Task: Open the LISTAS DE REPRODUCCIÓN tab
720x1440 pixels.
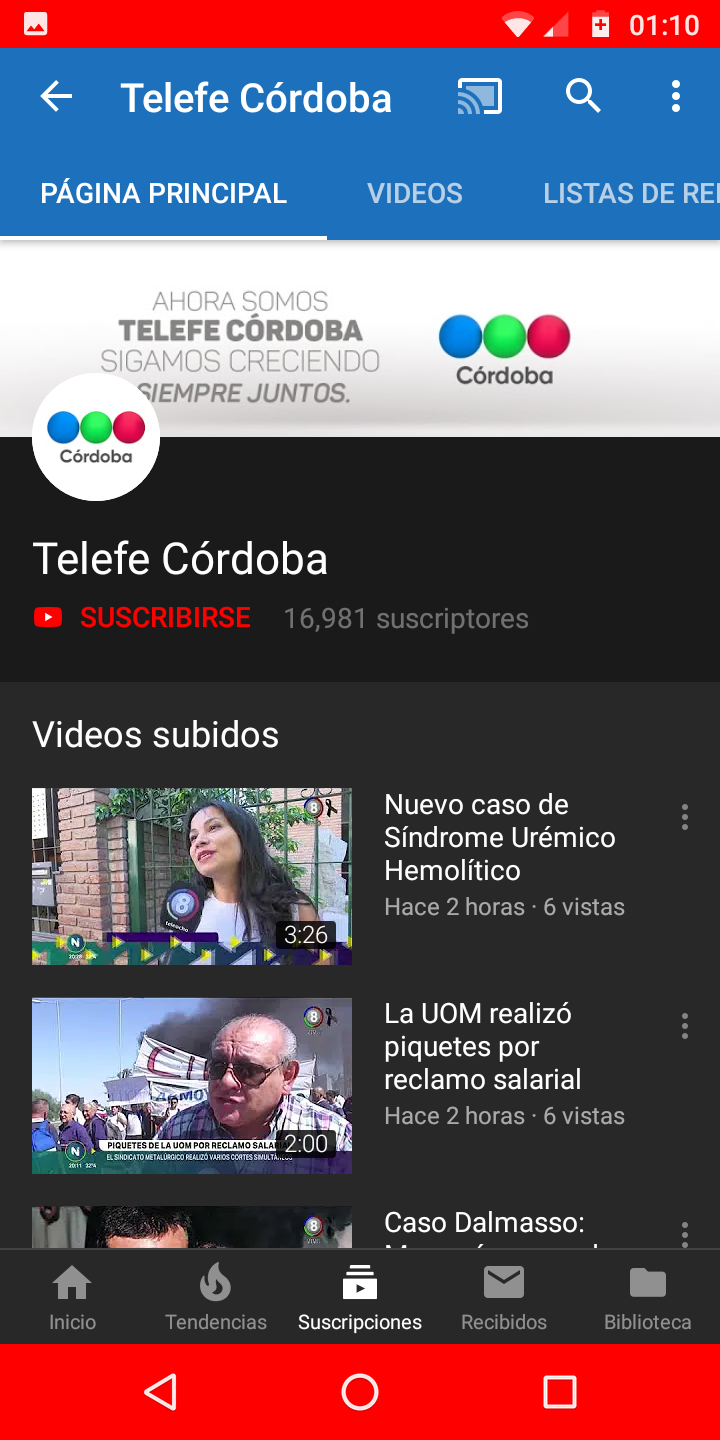Action: pyautogui.click(x=630, y=193)
